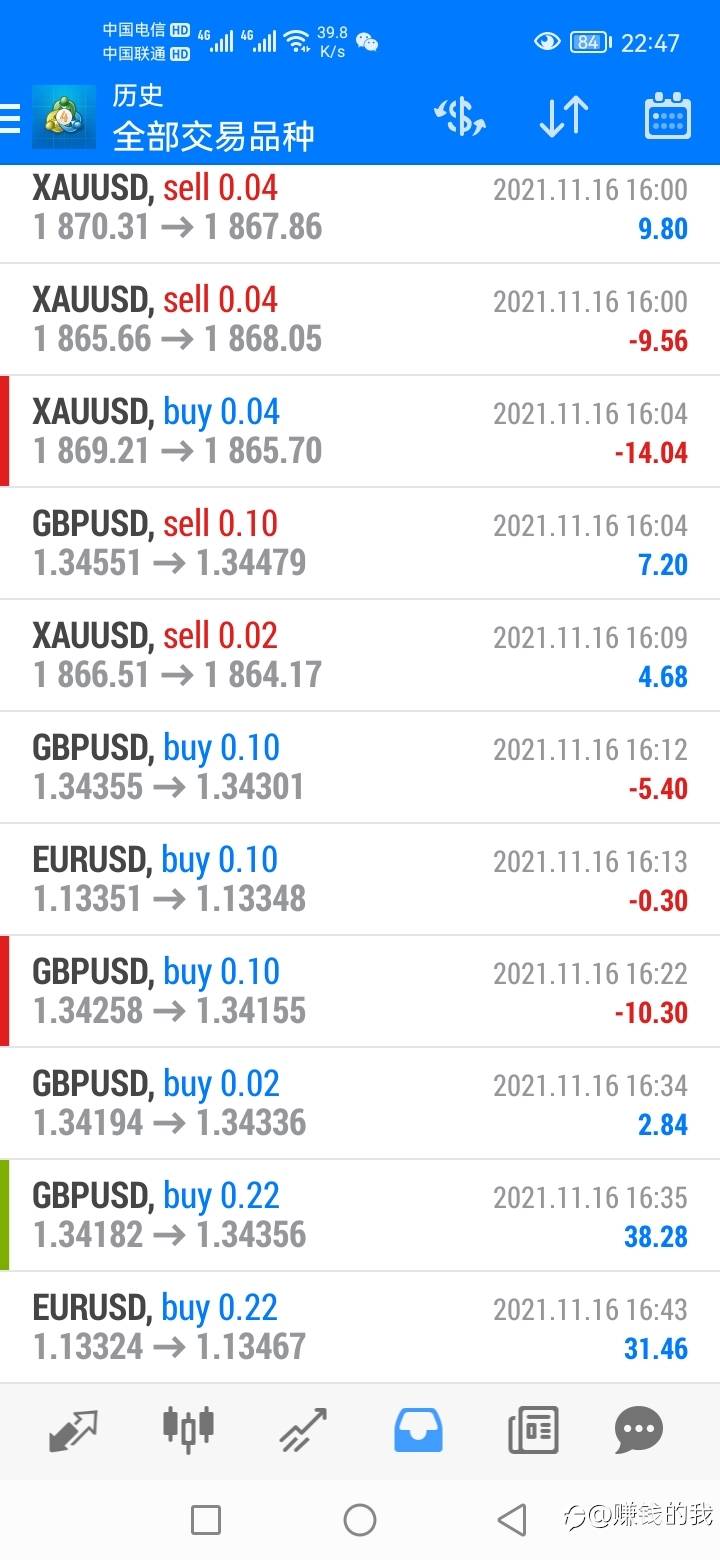720x1560 pixels.
Task: View the XAUUSD sell 0.02 trade details
Action: [x=360, y=656]
